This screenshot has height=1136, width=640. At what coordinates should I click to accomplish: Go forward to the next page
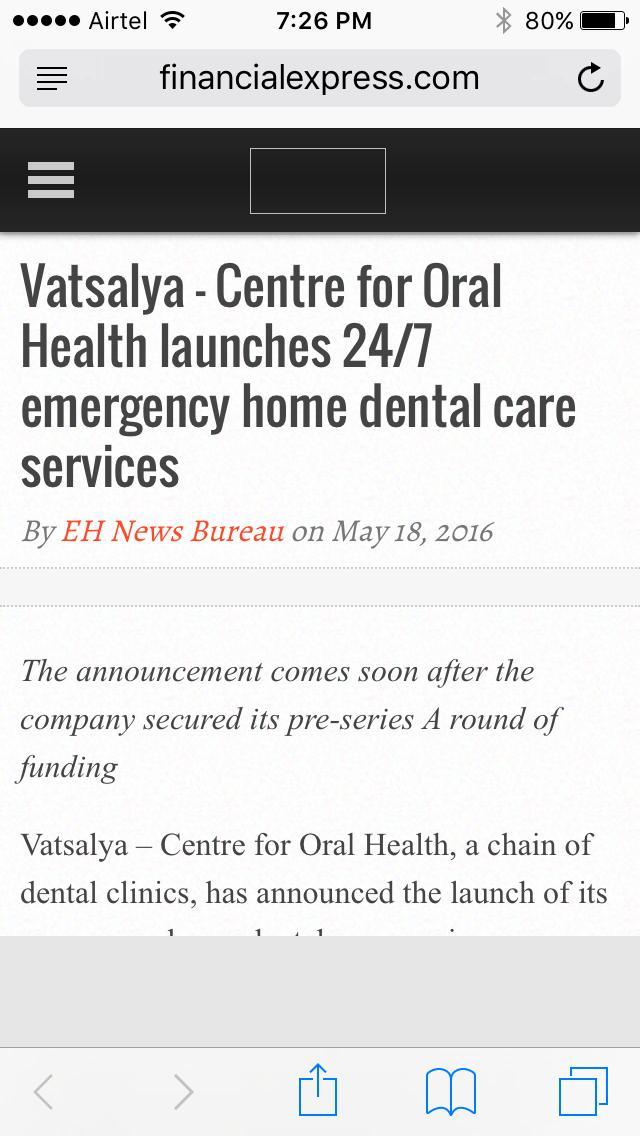pyautogui.click(x=183, y=1092)
